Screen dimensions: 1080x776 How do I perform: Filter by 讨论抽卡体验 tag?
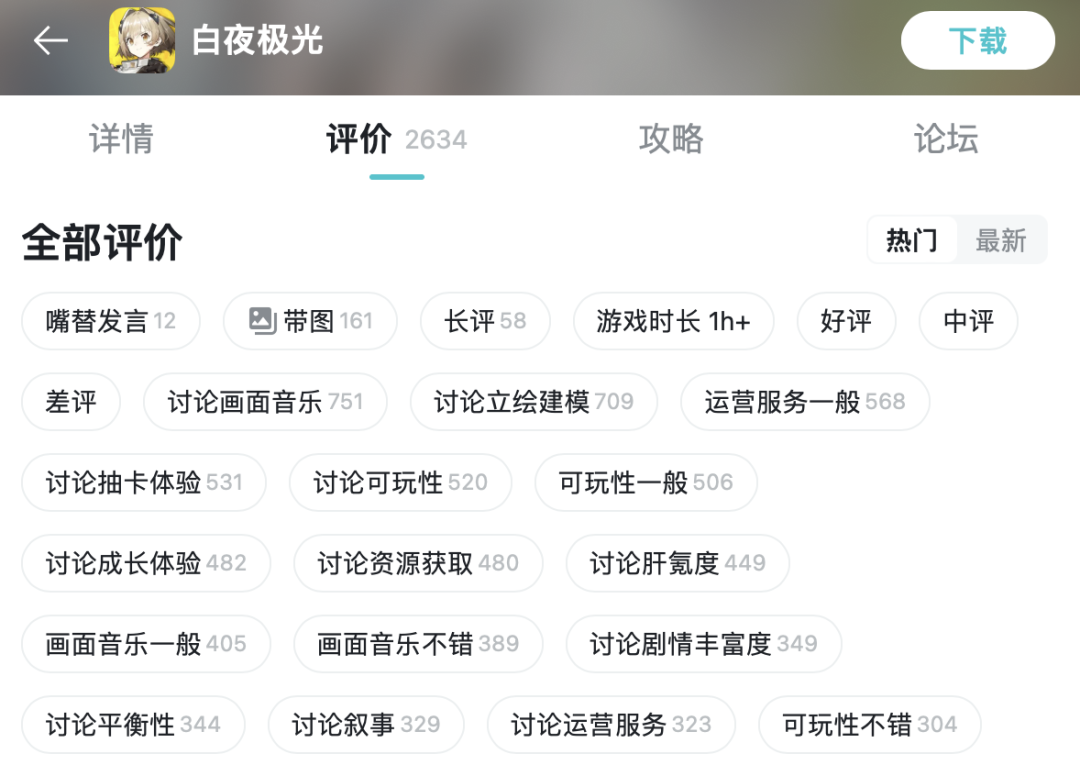click(144, 483)
